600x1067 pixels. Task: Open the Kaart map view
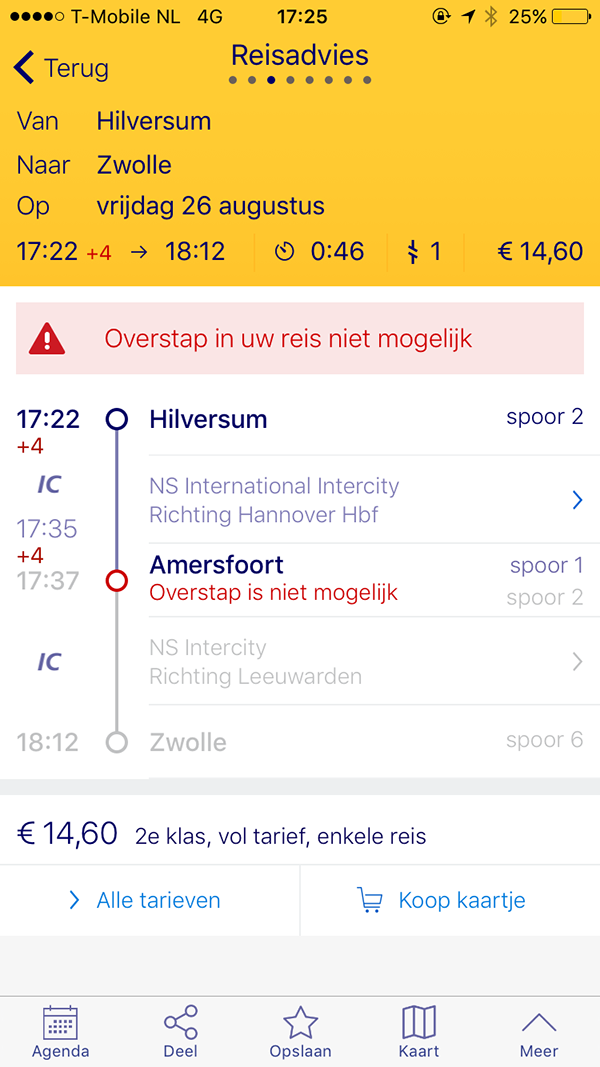coord(419,1032)
